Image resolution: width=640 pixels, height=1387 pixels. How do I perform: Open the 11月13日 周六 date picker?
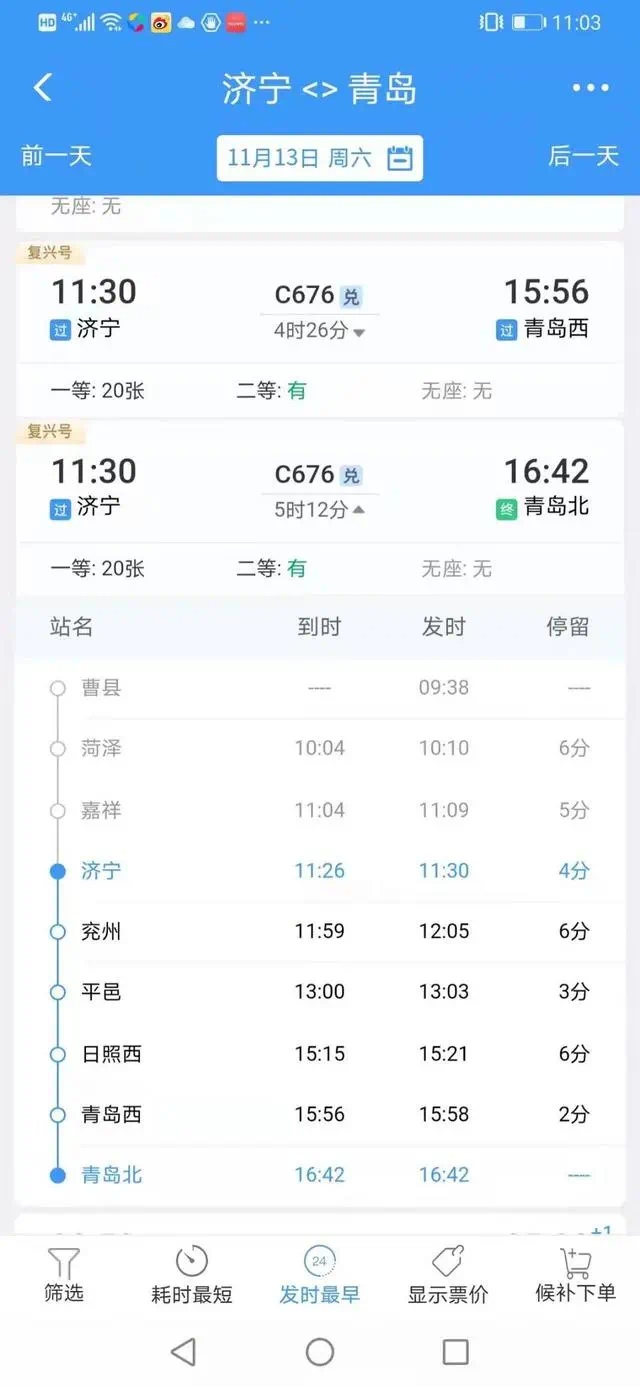(x=319, y=158)
